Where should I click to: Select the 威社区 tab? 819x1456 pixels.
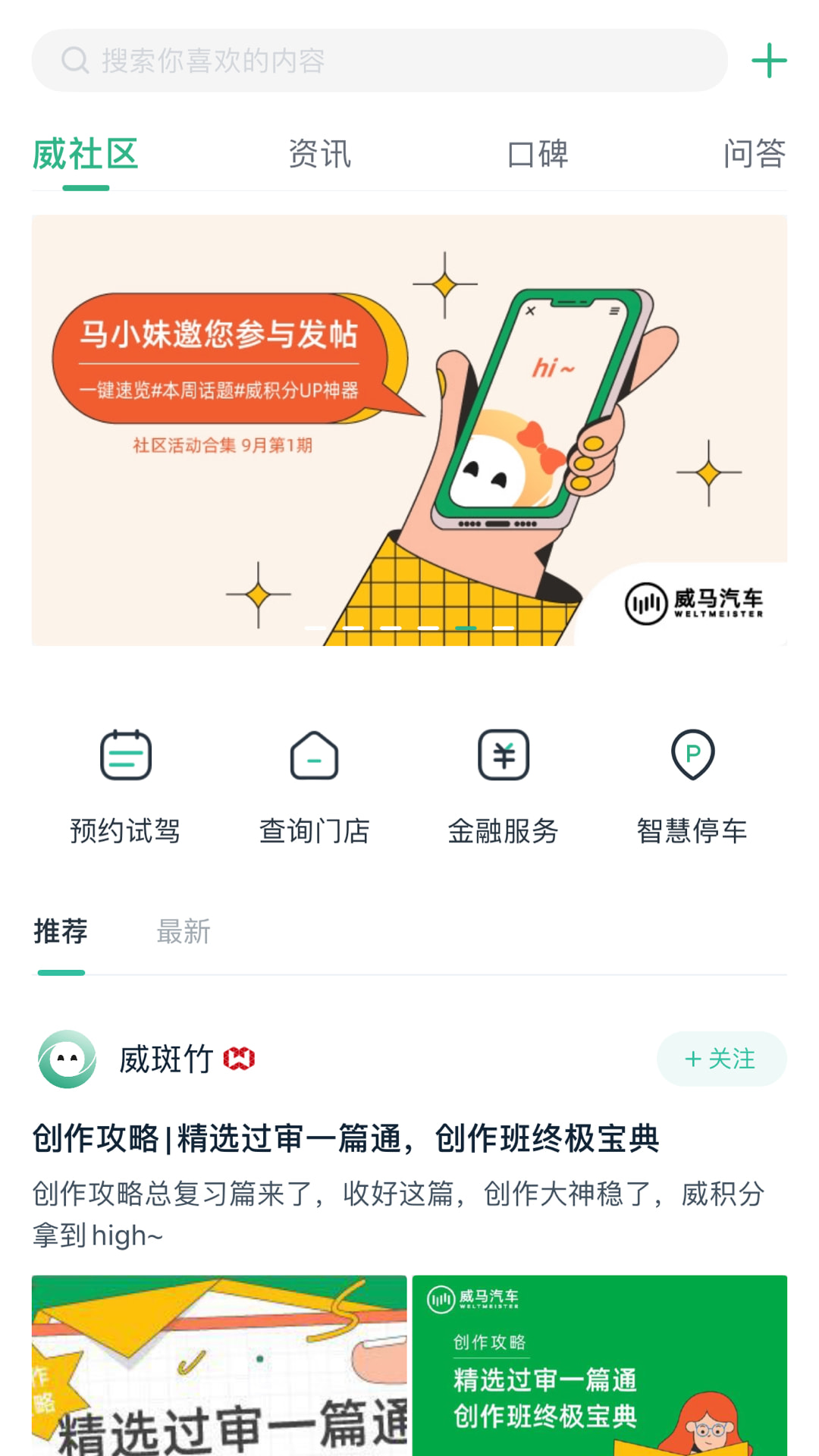(86, 154)
